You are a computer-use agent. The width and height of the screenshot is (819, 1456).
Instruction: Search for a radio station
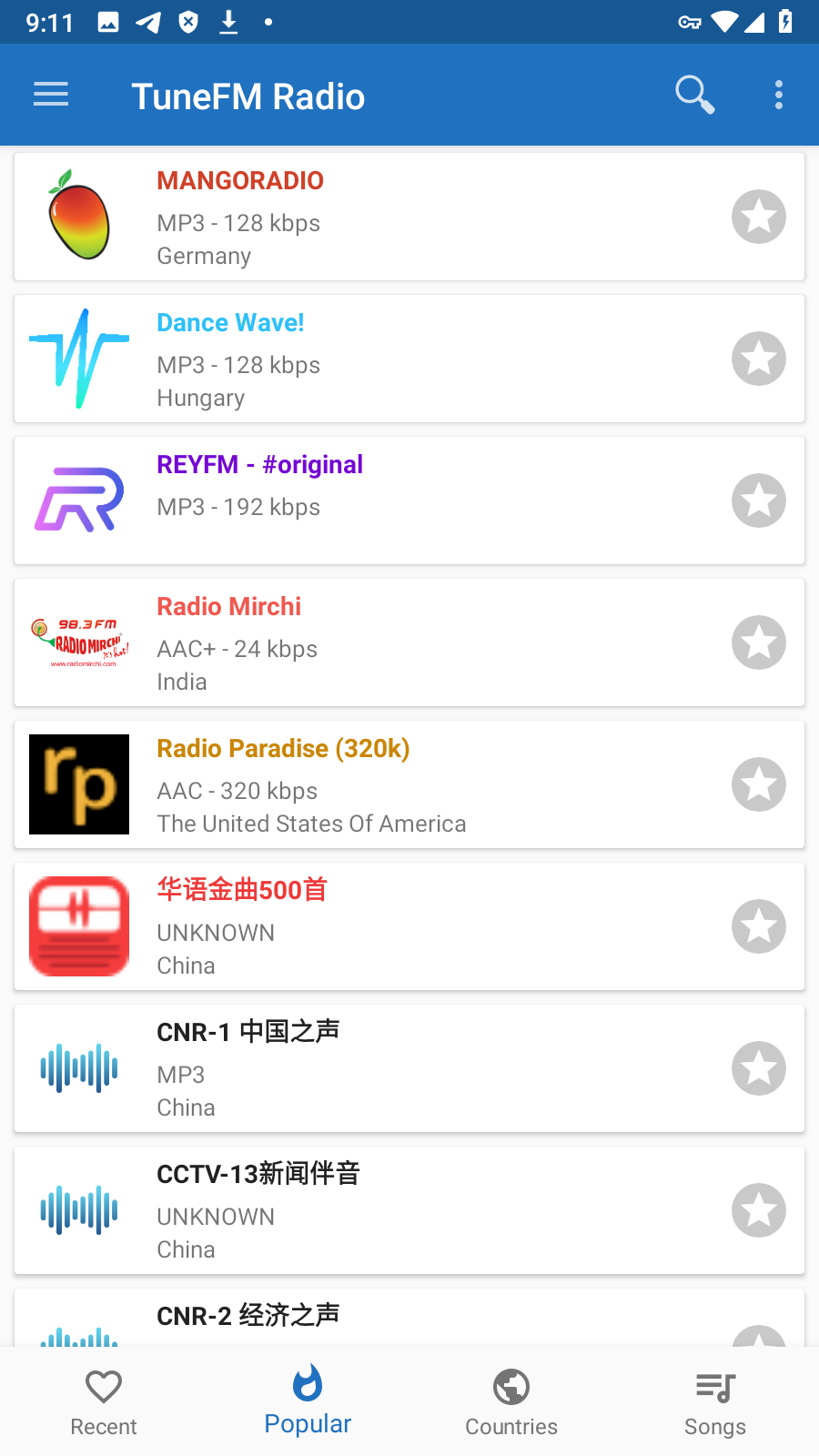pos(694,95)
